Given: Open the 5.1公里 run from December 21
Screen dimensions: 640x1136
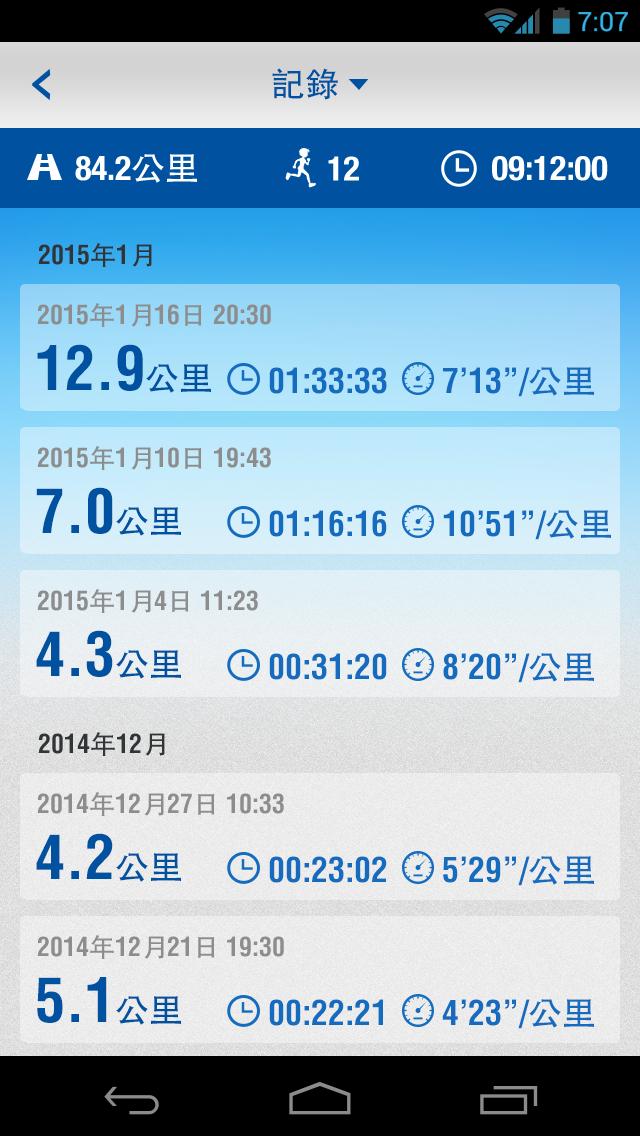Looking at the screenshot, I should (x=320, y=979).
